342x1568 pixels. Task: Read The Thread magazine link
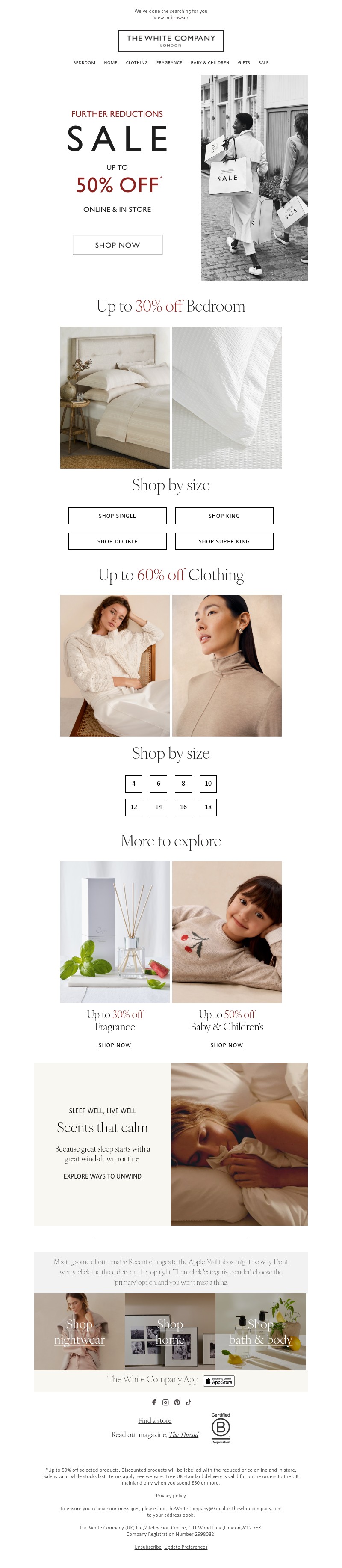point(183,1435)
